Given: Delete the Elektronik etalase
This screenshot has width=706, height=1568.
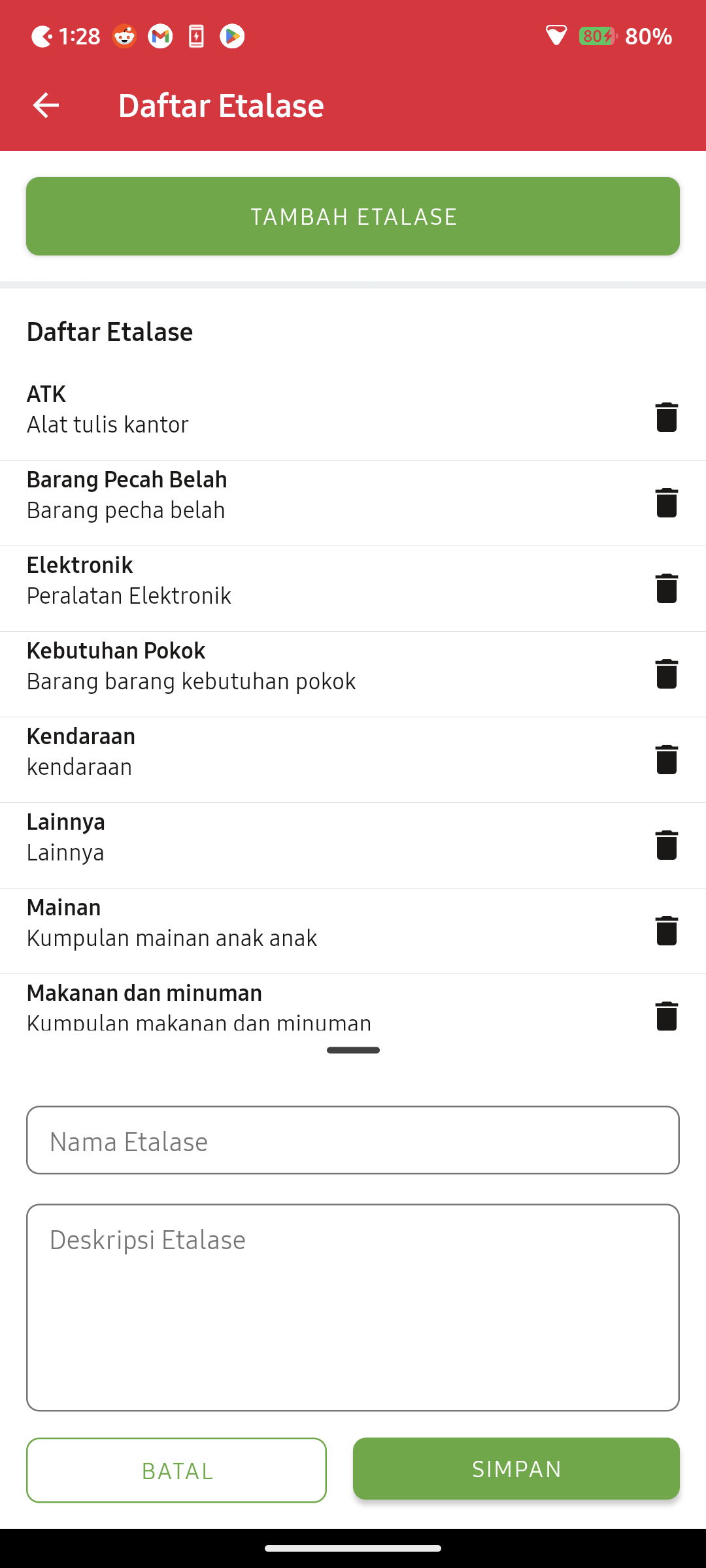Looking at the screenshot, I should click(666, 588).
